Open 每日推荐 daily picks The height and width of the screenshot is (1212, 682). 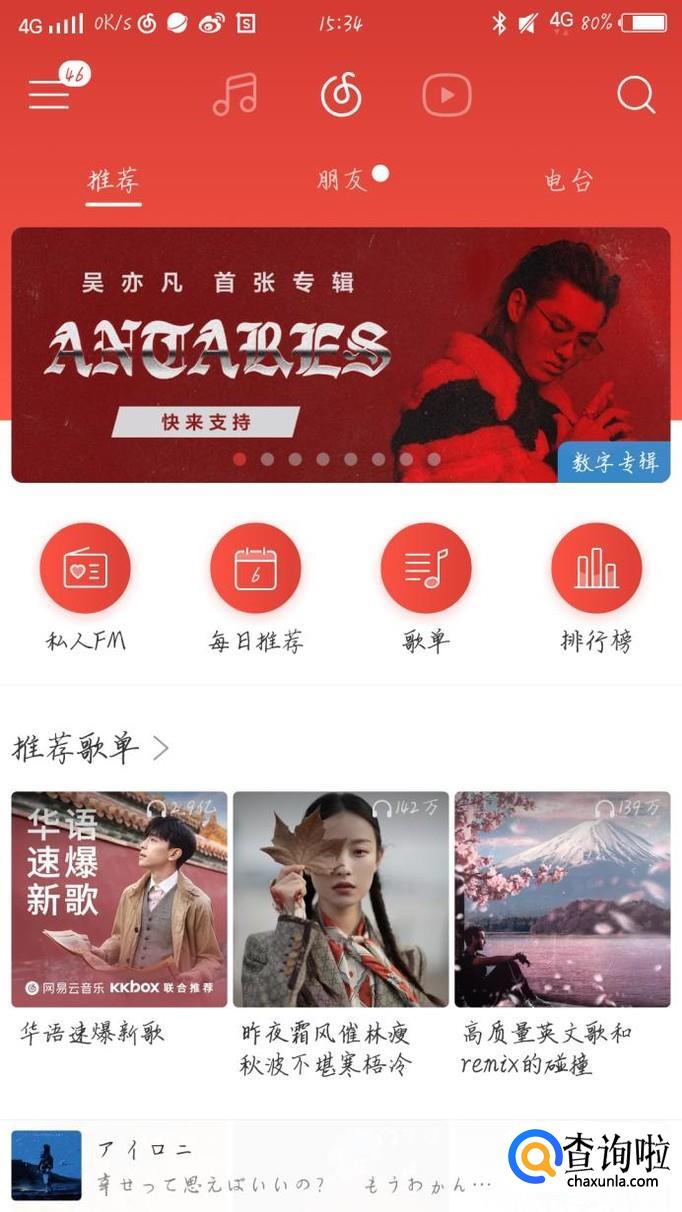click(x=255, y=569)
